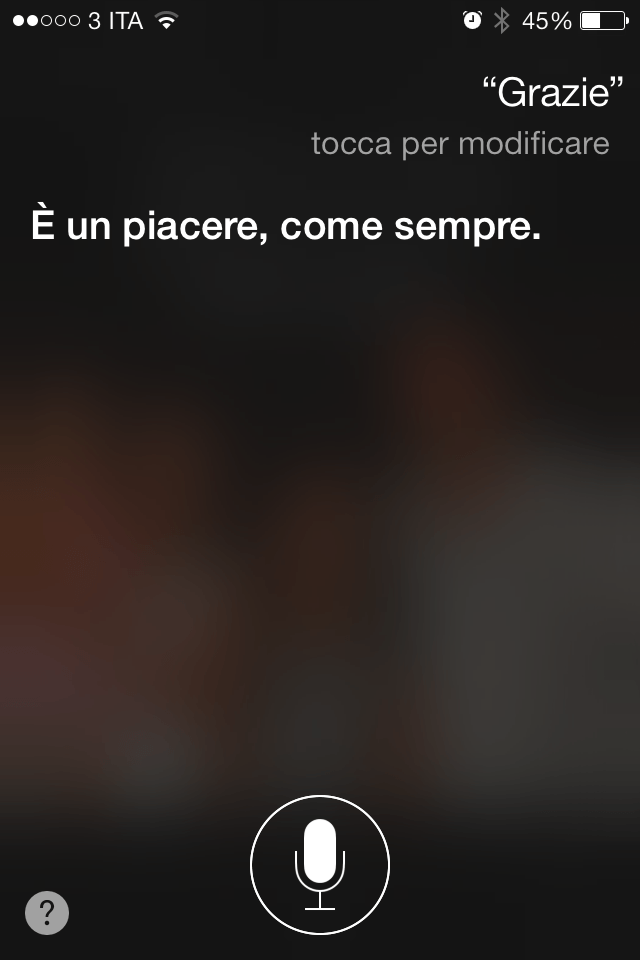
Task: Tap the "Grazie" query to edit it
Action: (x=545, y=94)
